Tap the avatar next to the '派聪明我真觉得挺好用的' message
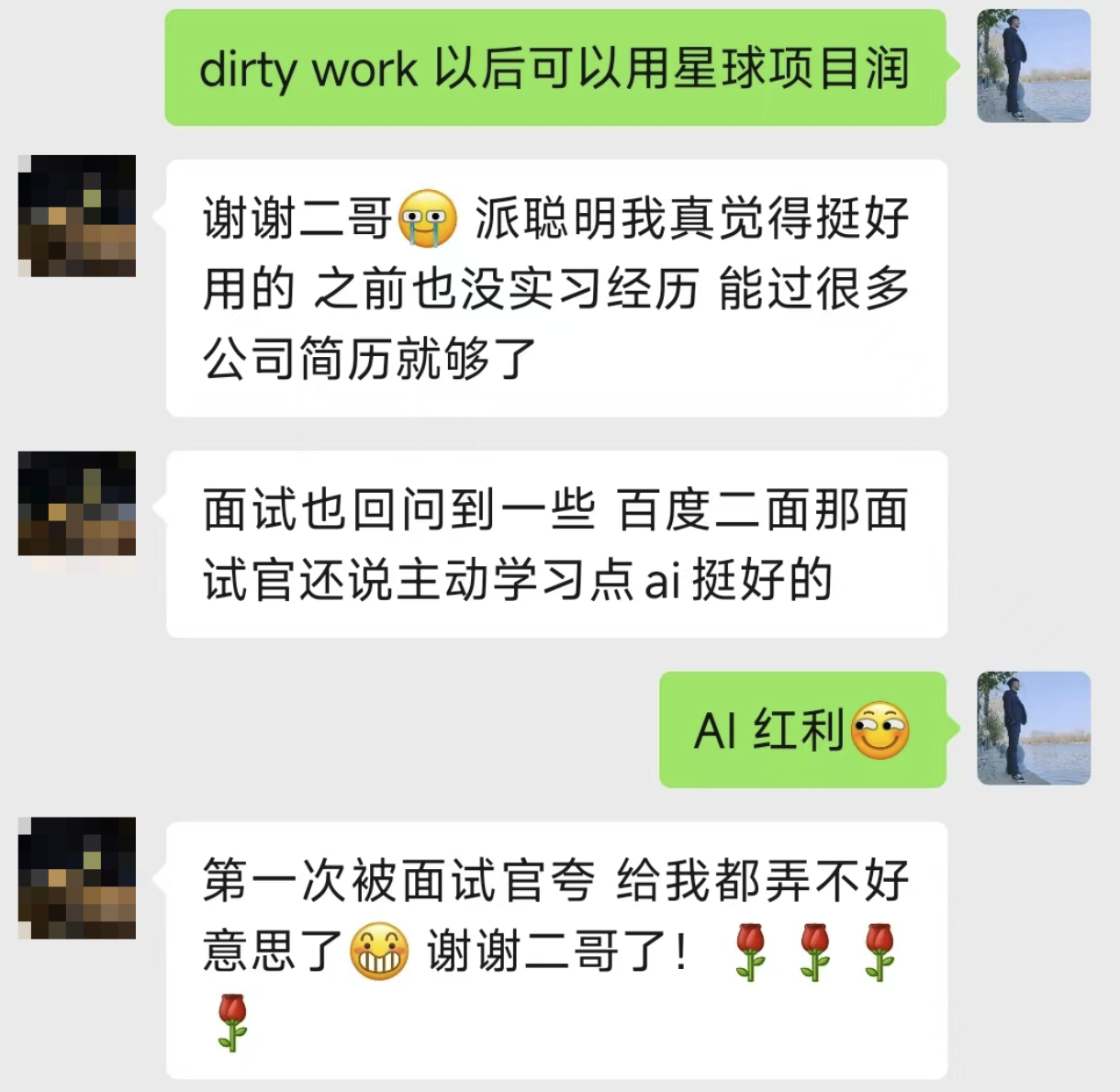This screenshot has width=1120, height=1092. point(77,216)
